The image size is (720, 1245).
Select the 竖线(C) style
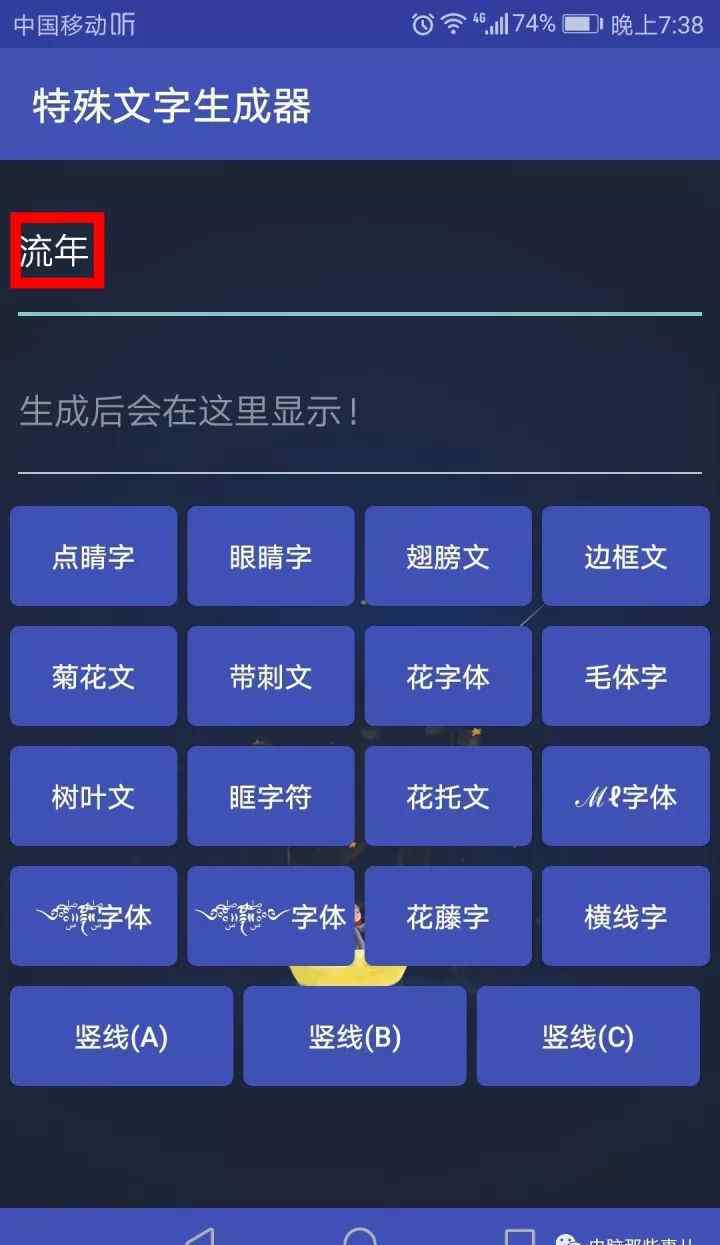pyautogui.click(x=588, y=1036)
